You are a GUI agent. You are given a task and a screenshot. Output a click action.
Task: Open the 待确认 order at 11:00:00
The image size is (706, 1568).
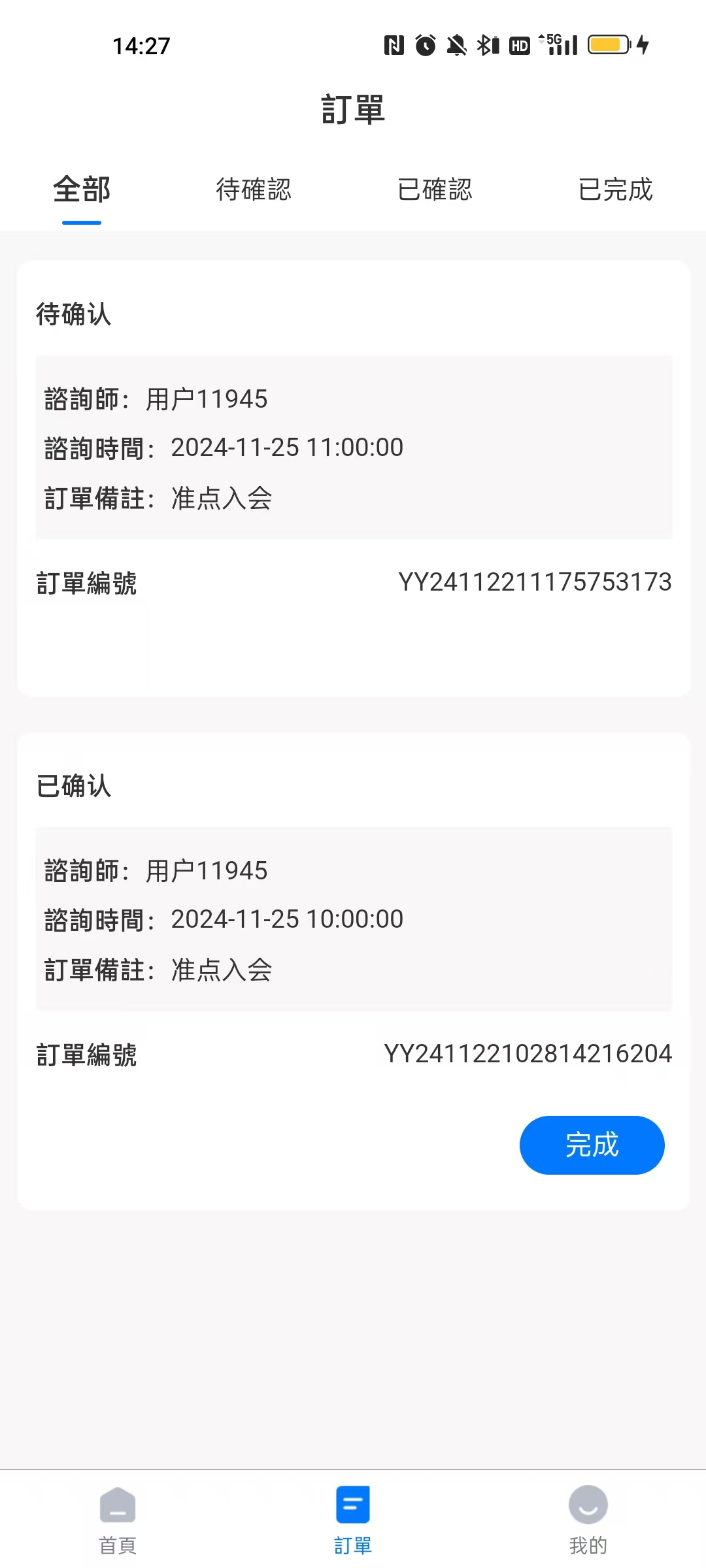(354, 479)
